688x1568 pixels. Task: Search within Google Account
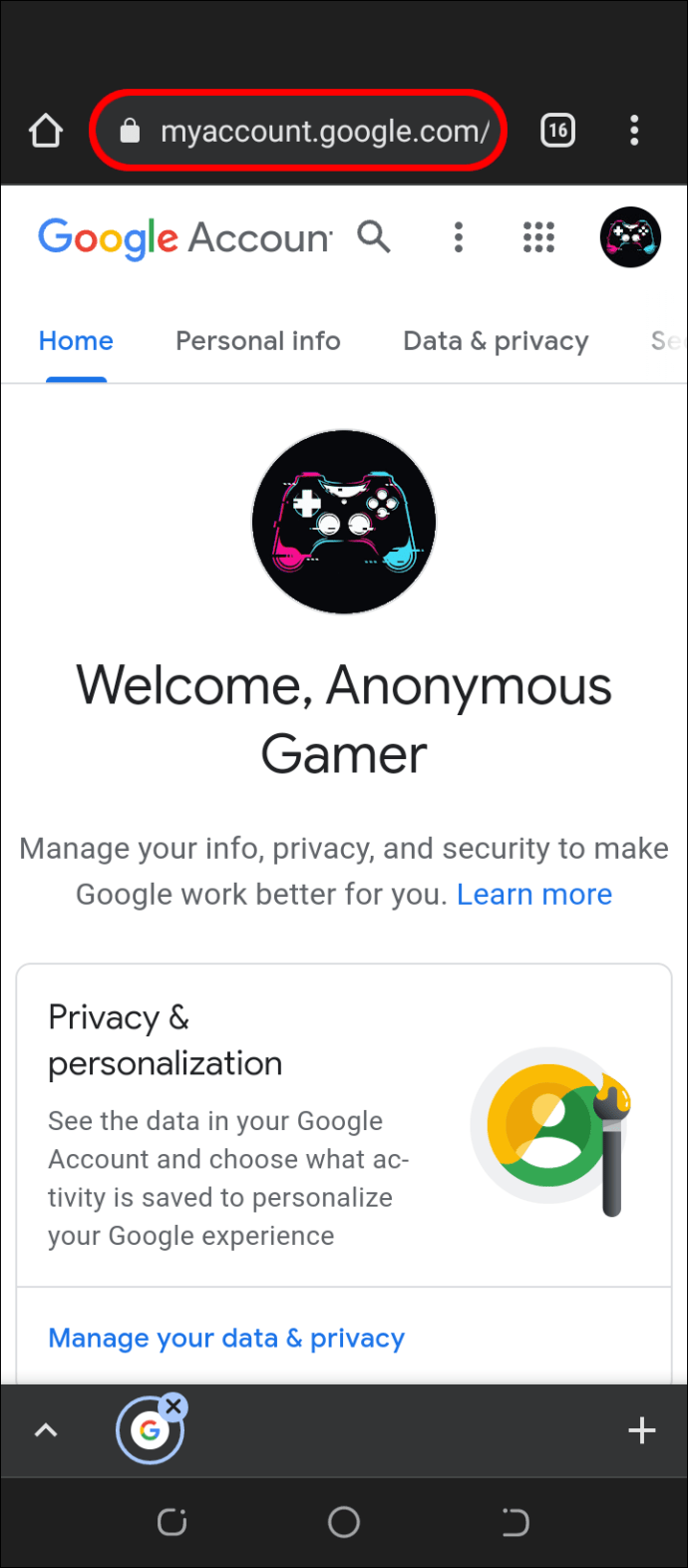coord(374,237)
